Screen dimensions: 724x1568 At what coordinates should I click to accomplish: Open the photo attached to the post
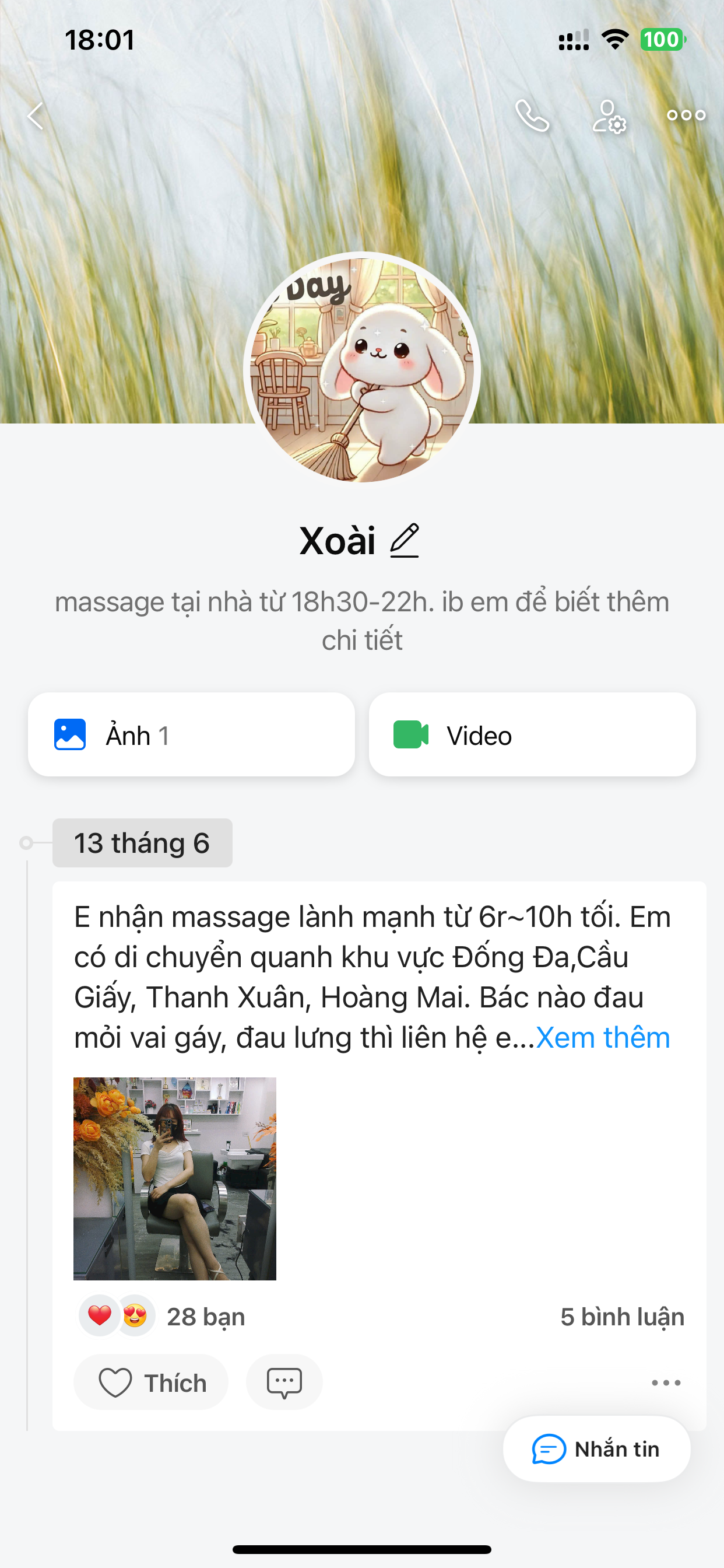175,1178
